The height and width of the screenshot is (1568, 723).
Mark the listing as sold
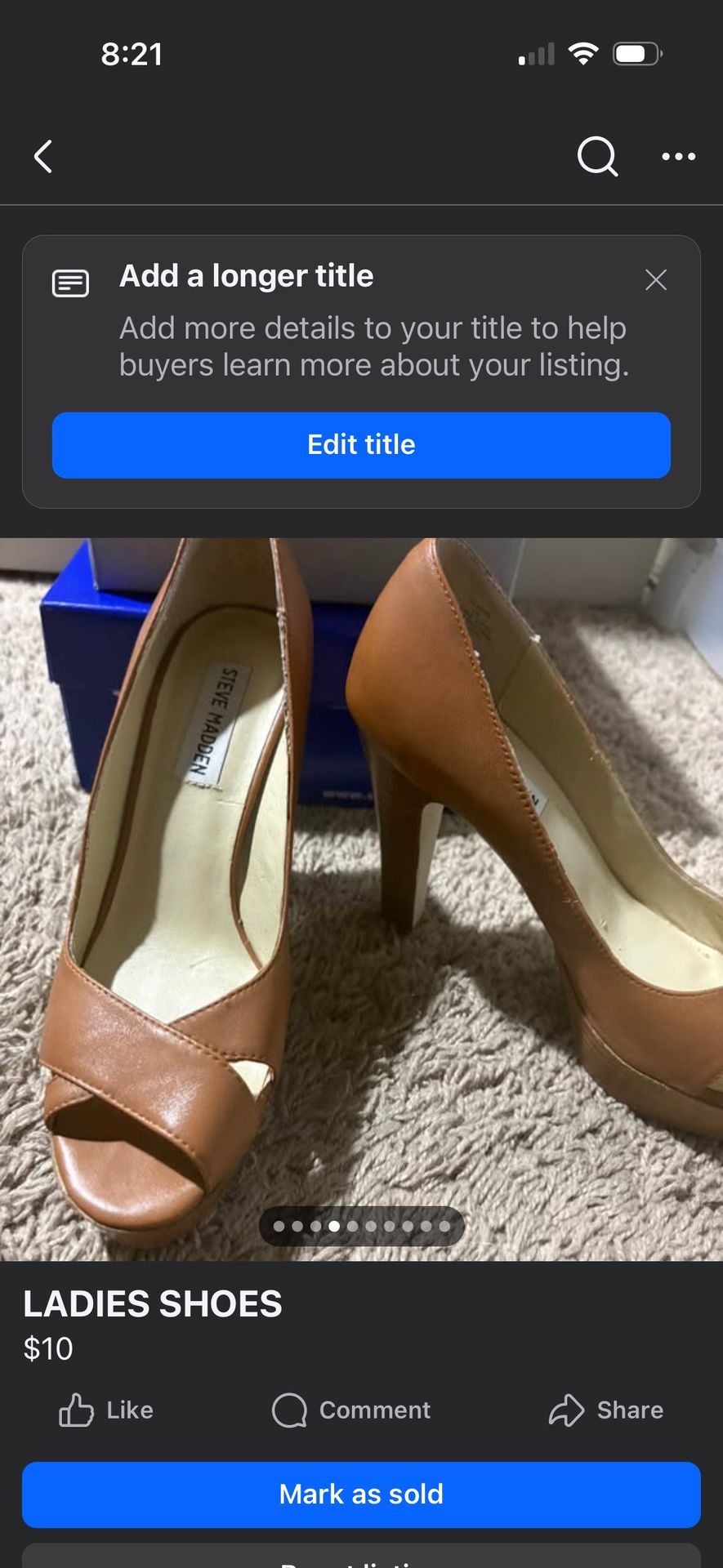(x=361, y=1494)
